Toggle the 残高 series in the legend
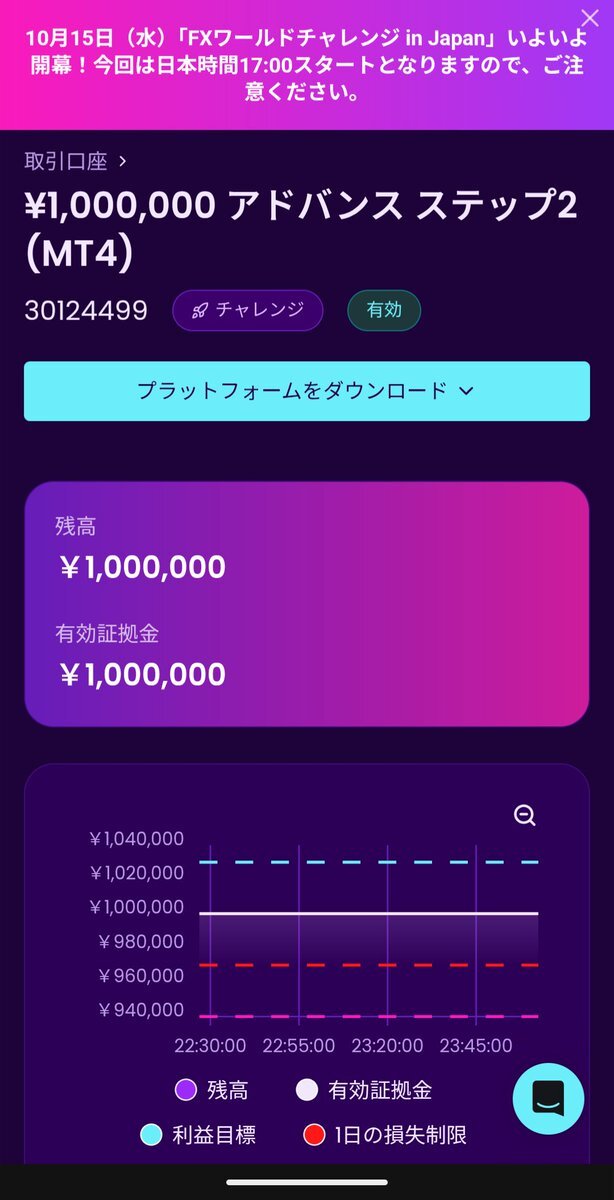Screen dimensions: 614x1200 (212, 1090)
